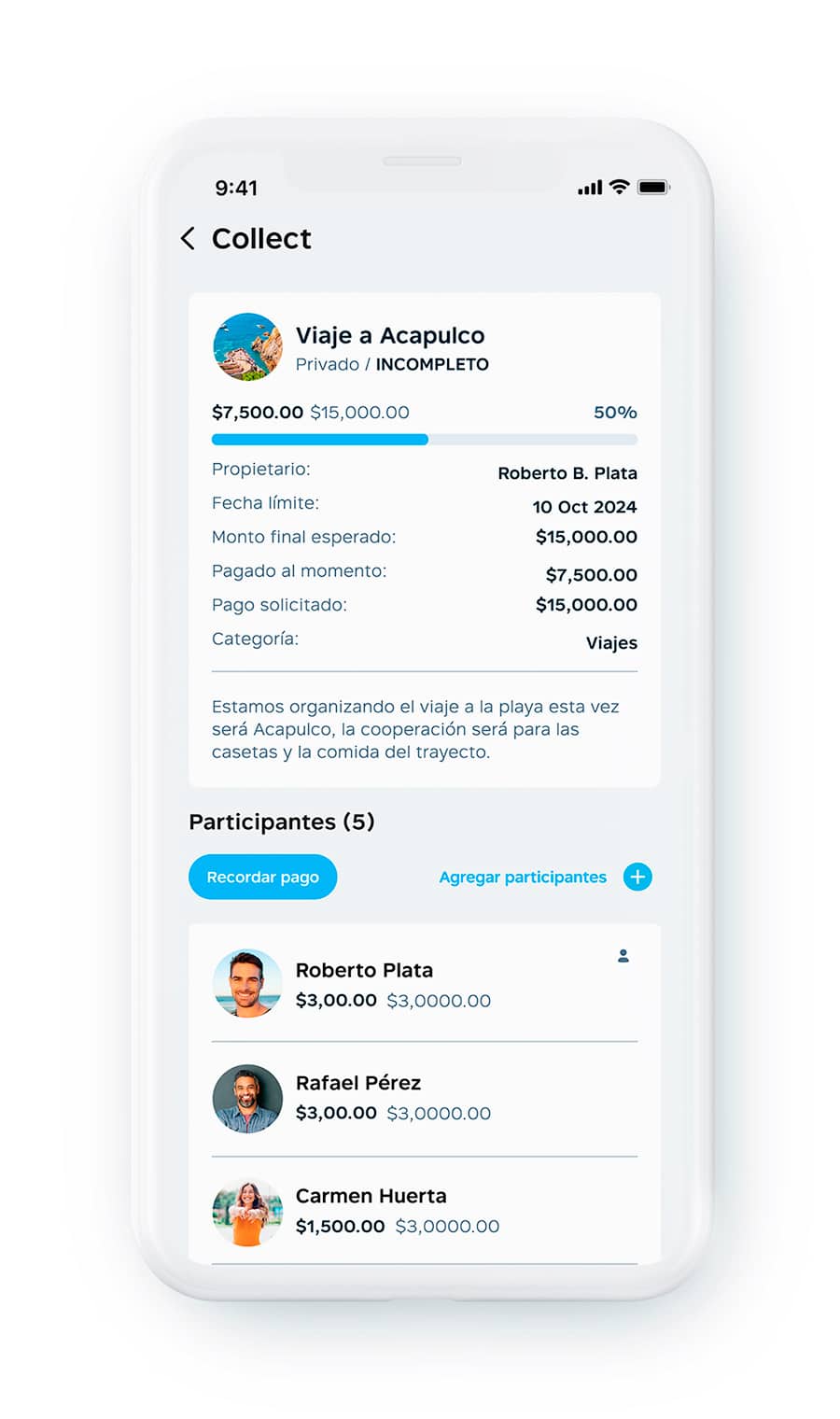The width and height of the screenshot is (840, 1419).
Task: Tap the Recordar pago button
Action: coord(262,877)
